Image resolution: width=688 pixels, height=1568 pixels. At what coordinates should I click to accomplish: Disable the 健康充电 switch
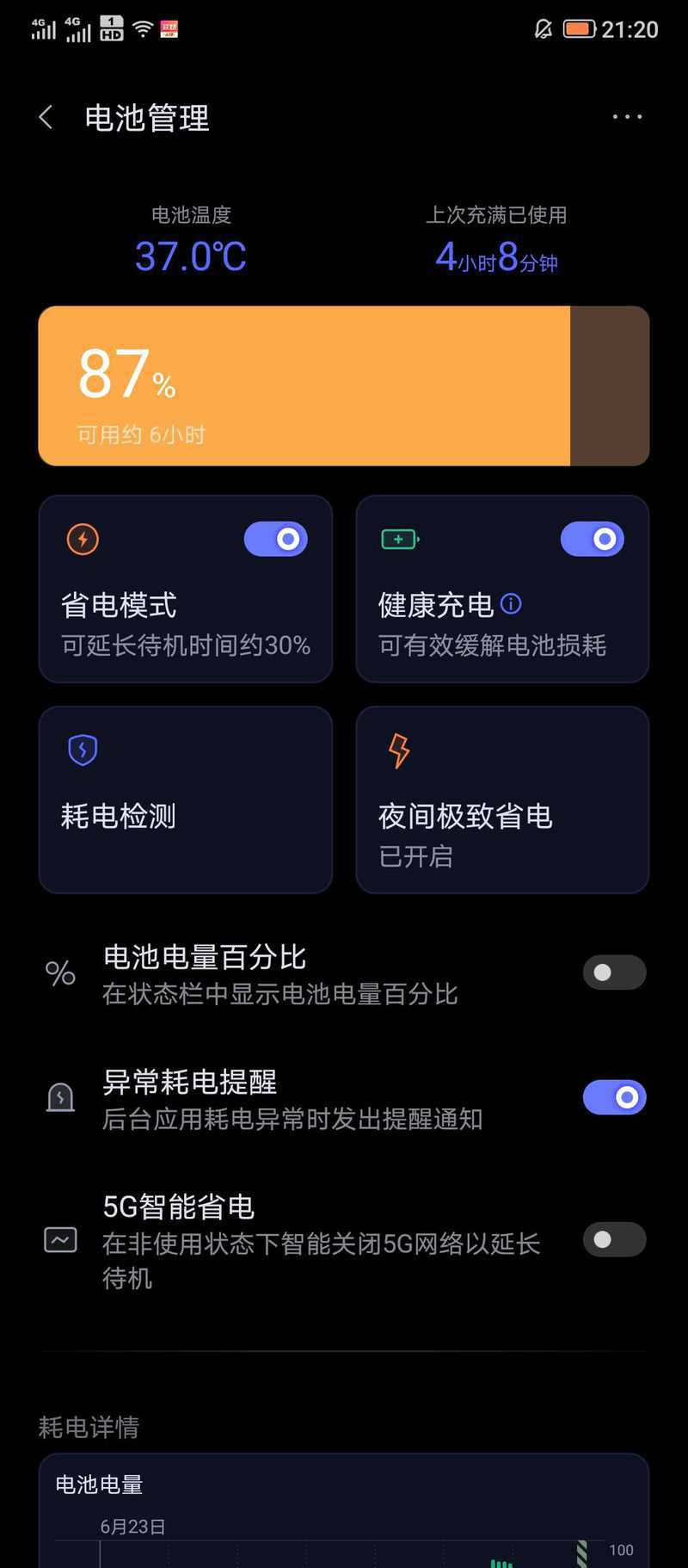coord(593,540)
